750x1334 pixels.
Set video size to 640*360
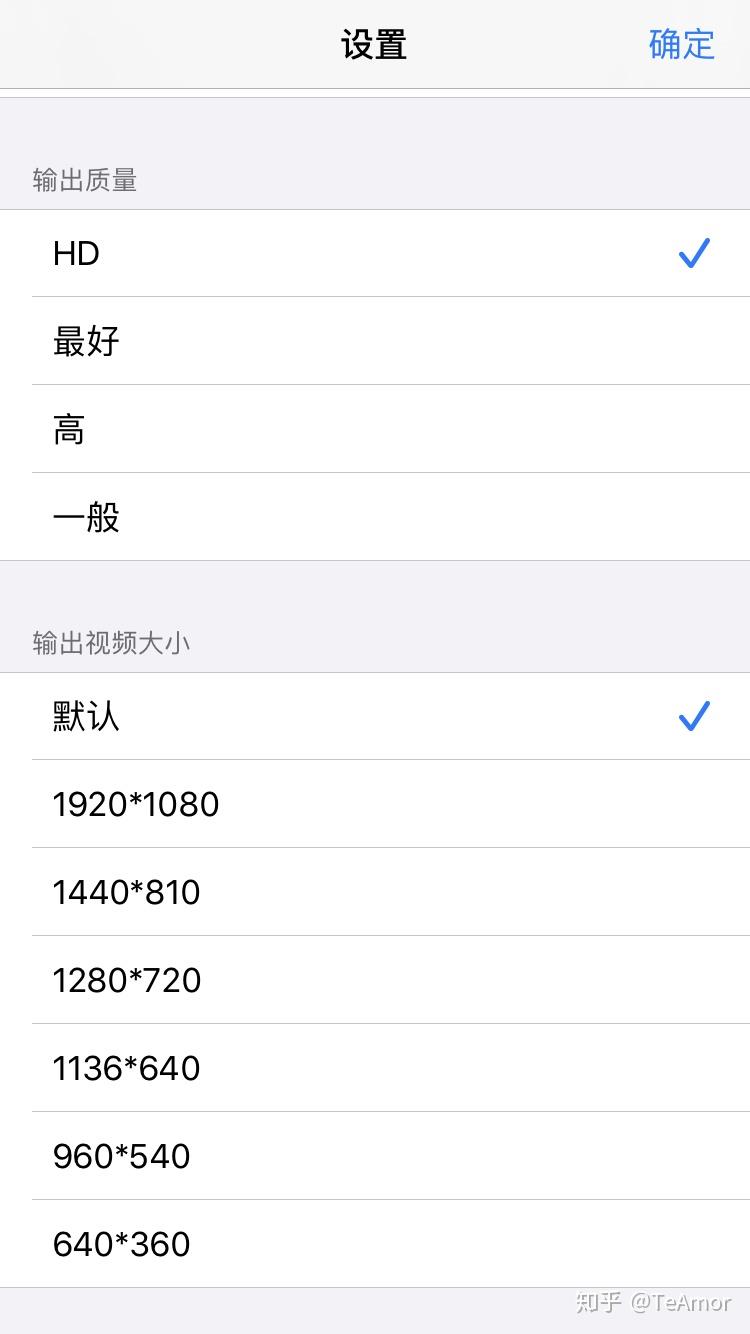coord(375,1244)
